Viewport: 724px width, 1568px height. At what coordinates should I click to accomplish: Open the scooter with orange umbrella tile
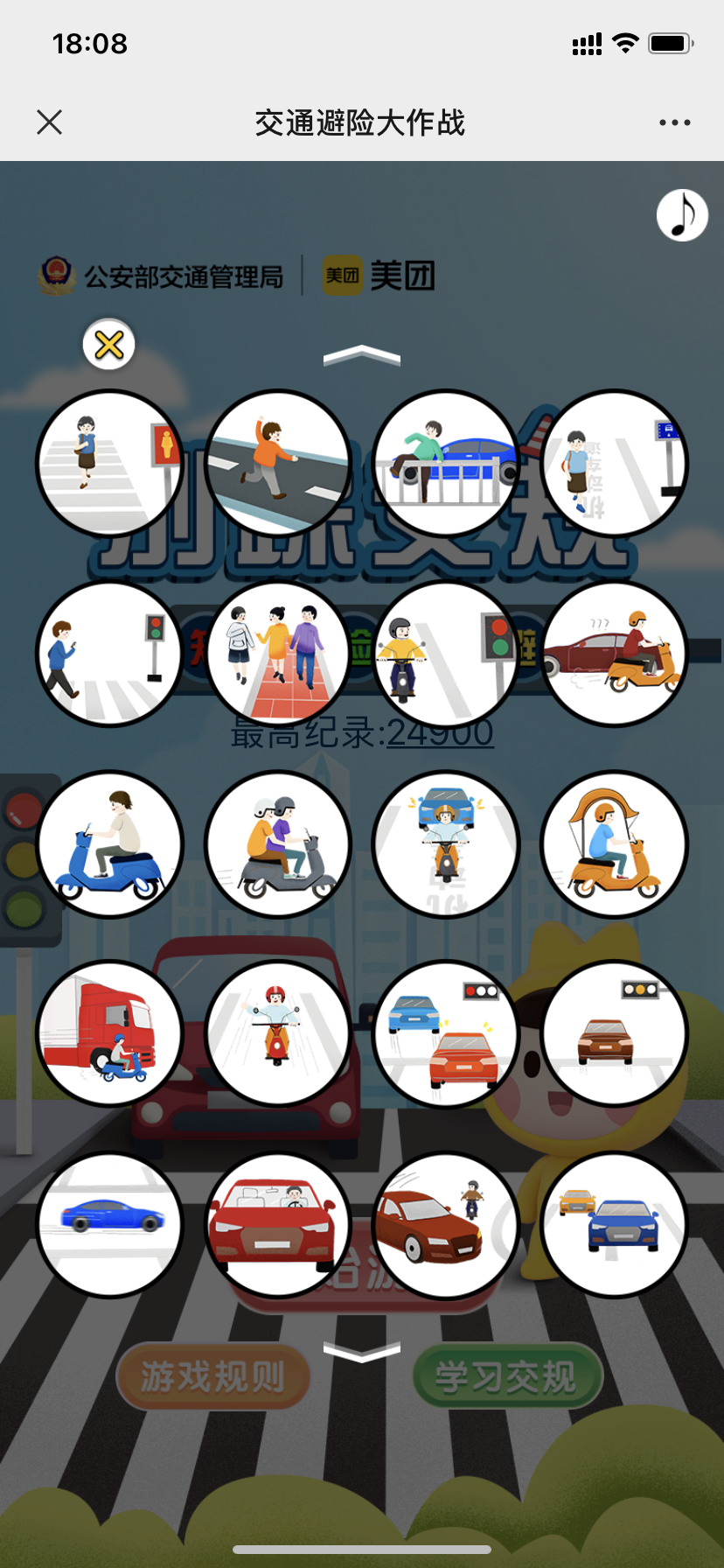click(614, 844)
